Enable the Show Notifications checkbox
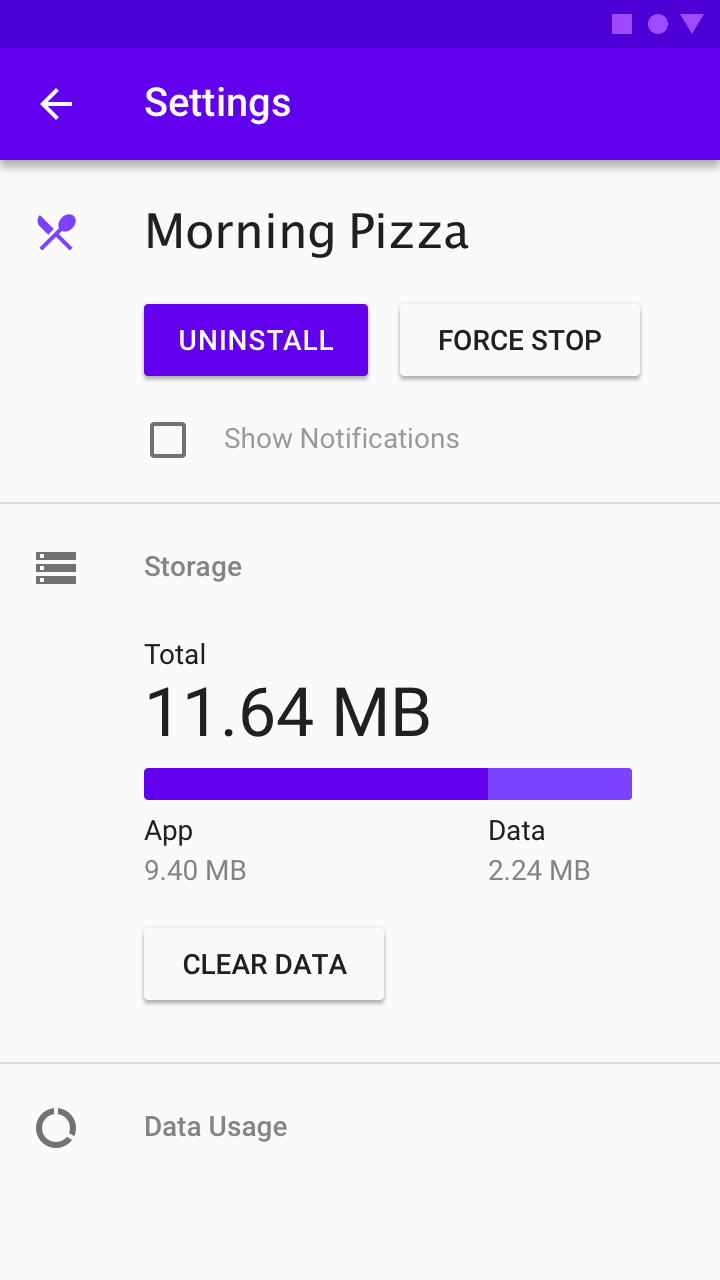This screenshot has width=720, height=1280. (168, 440)
